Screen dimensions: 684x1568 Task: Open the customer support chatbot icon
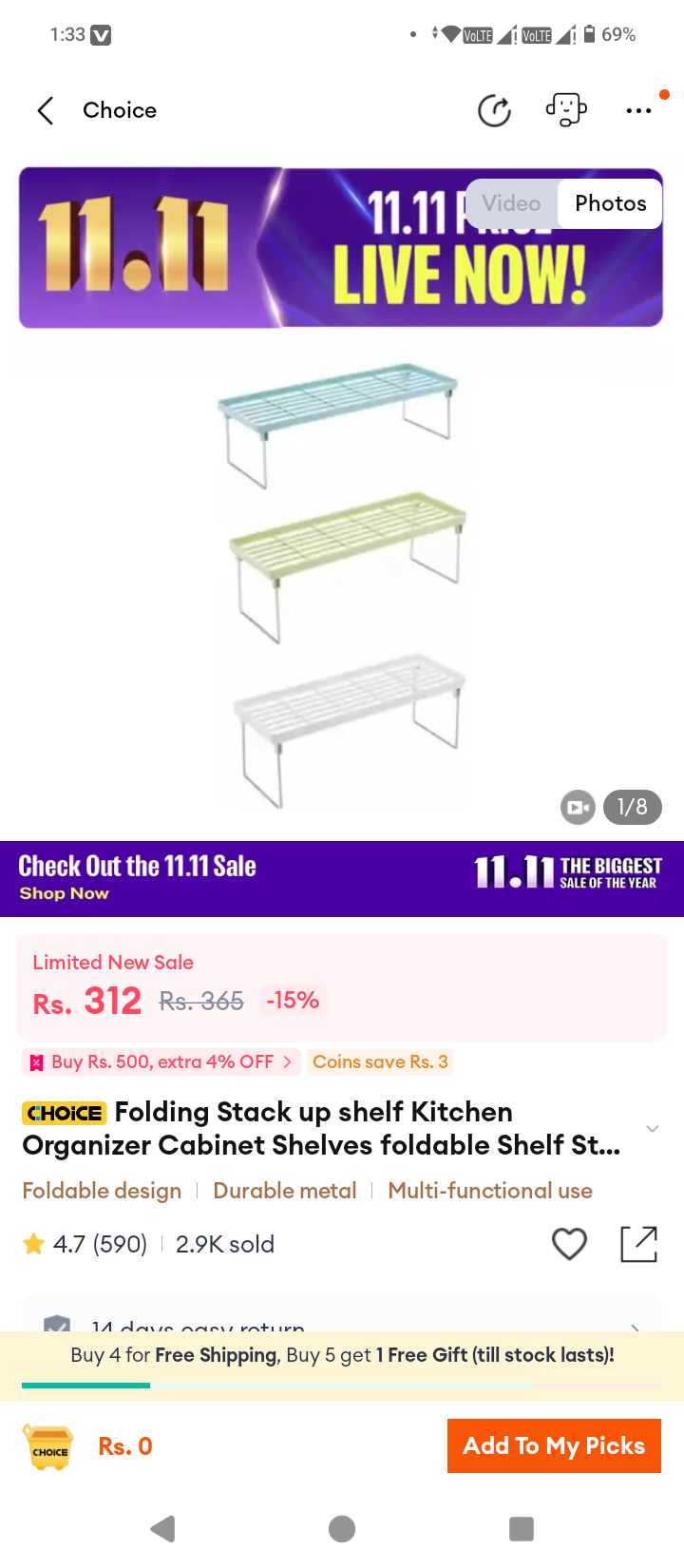coord(566,110)
